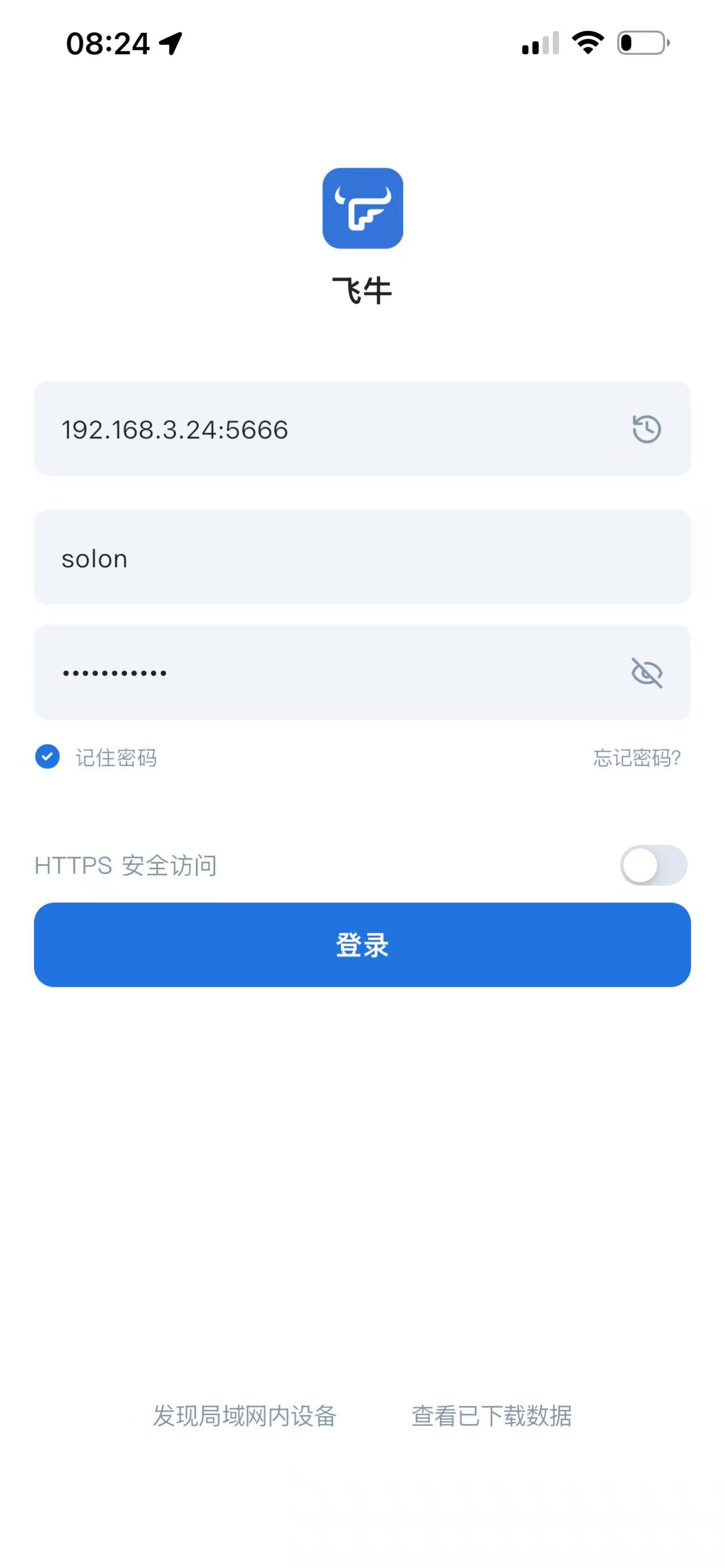Tap the cellular signal icon

point(539,42)
